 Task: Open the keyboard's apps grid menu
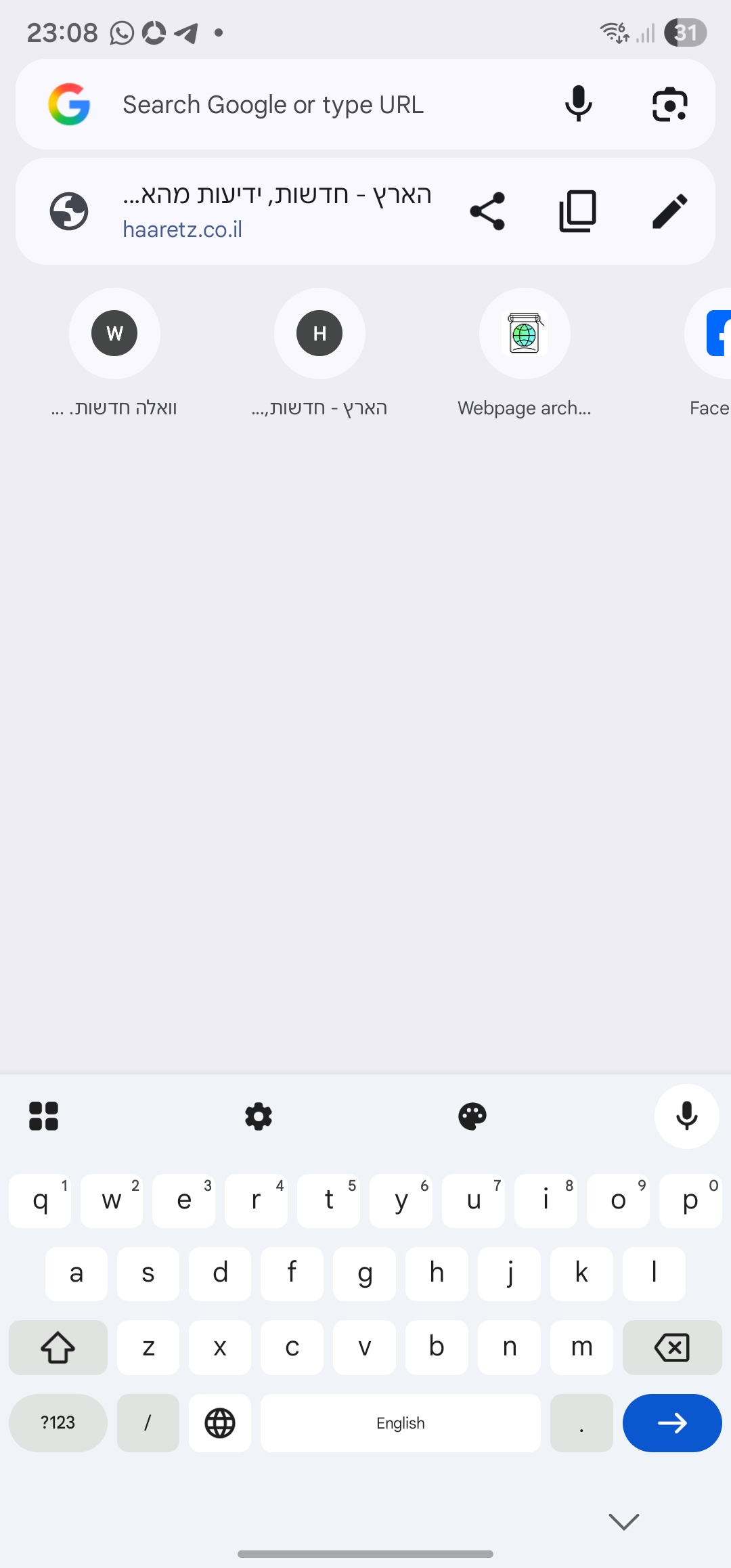[44, 1116]
